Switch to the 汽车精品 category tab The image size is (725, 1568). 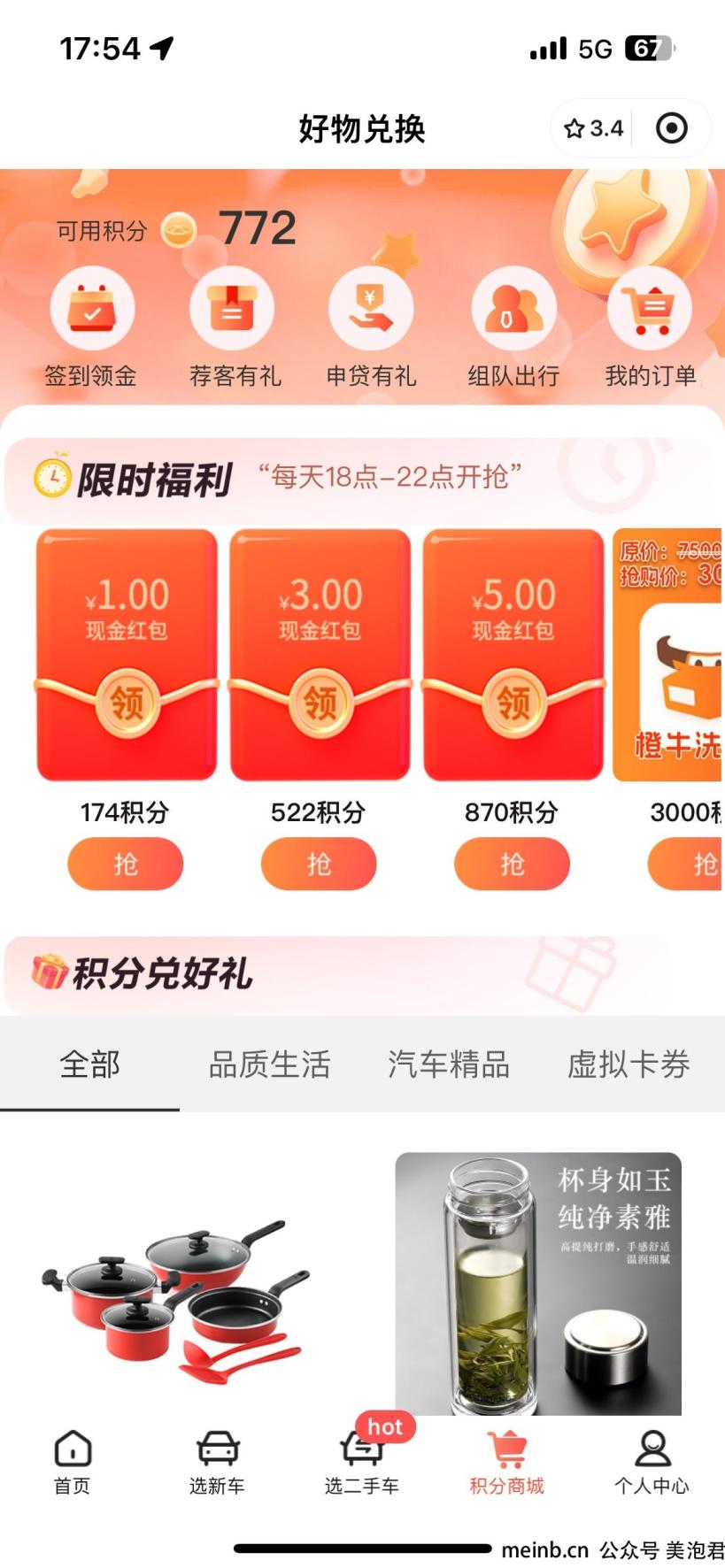point(449,1064)
